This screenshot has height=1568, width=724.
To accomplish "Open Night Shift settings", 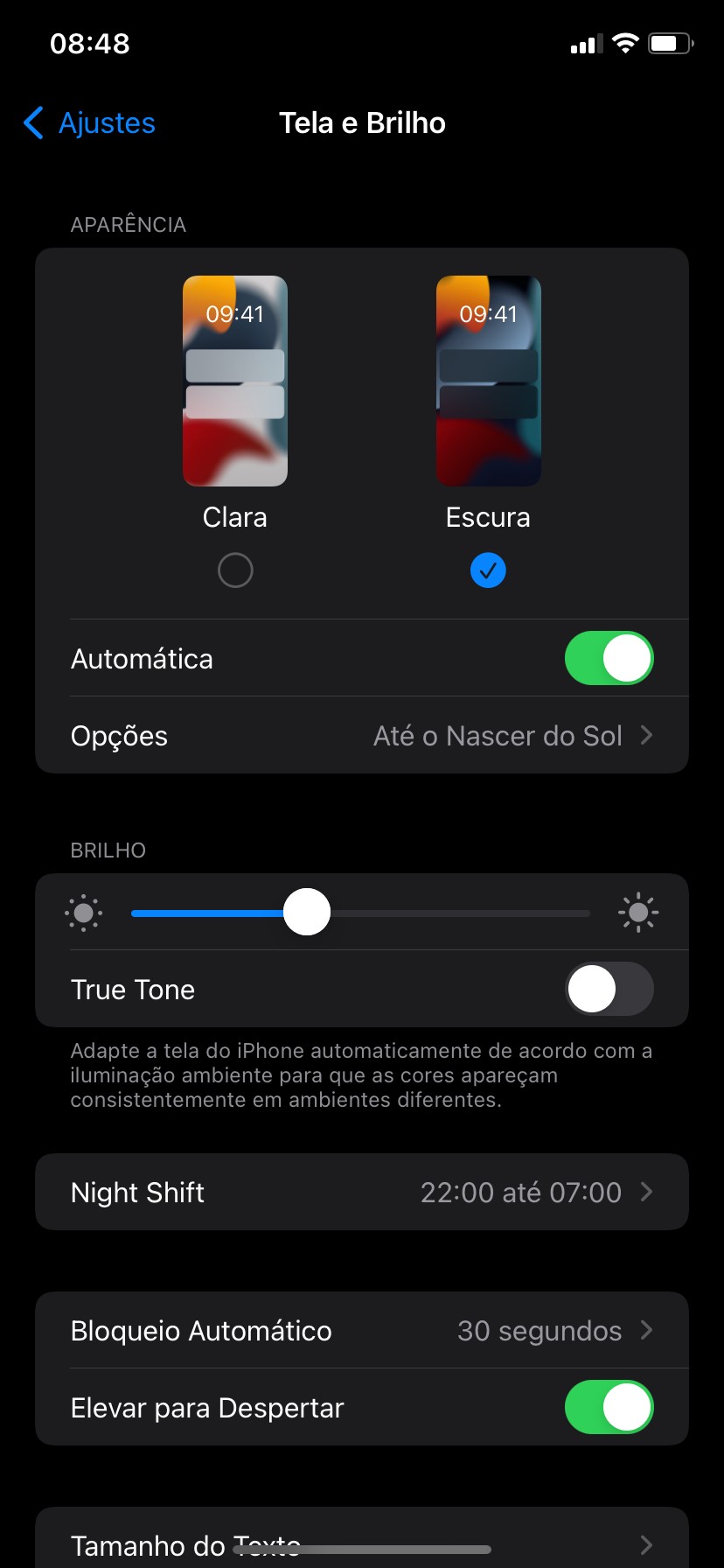I will tap(362, 1192).
